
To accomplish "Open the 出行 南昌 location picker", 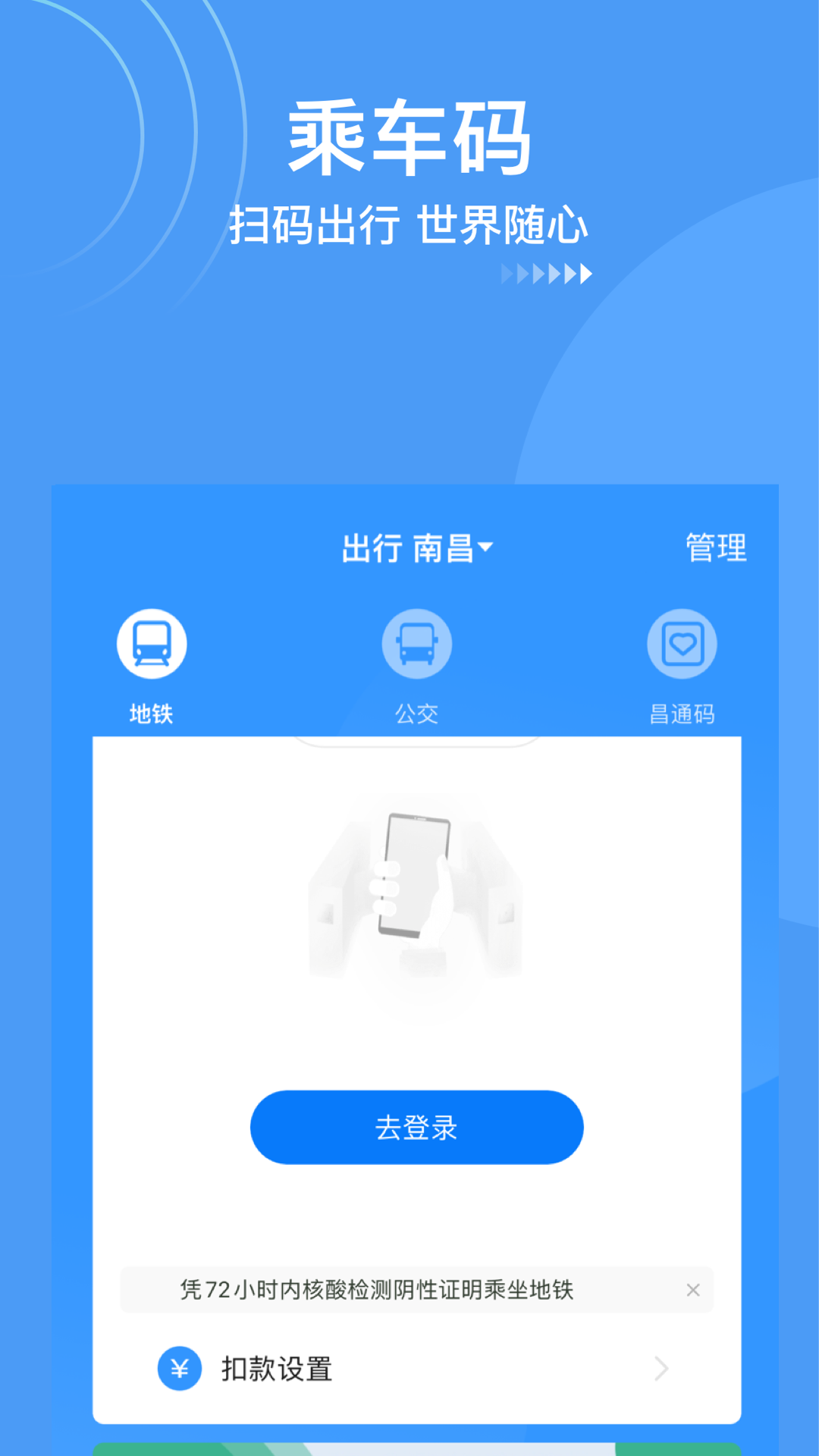I will point(413,548).
